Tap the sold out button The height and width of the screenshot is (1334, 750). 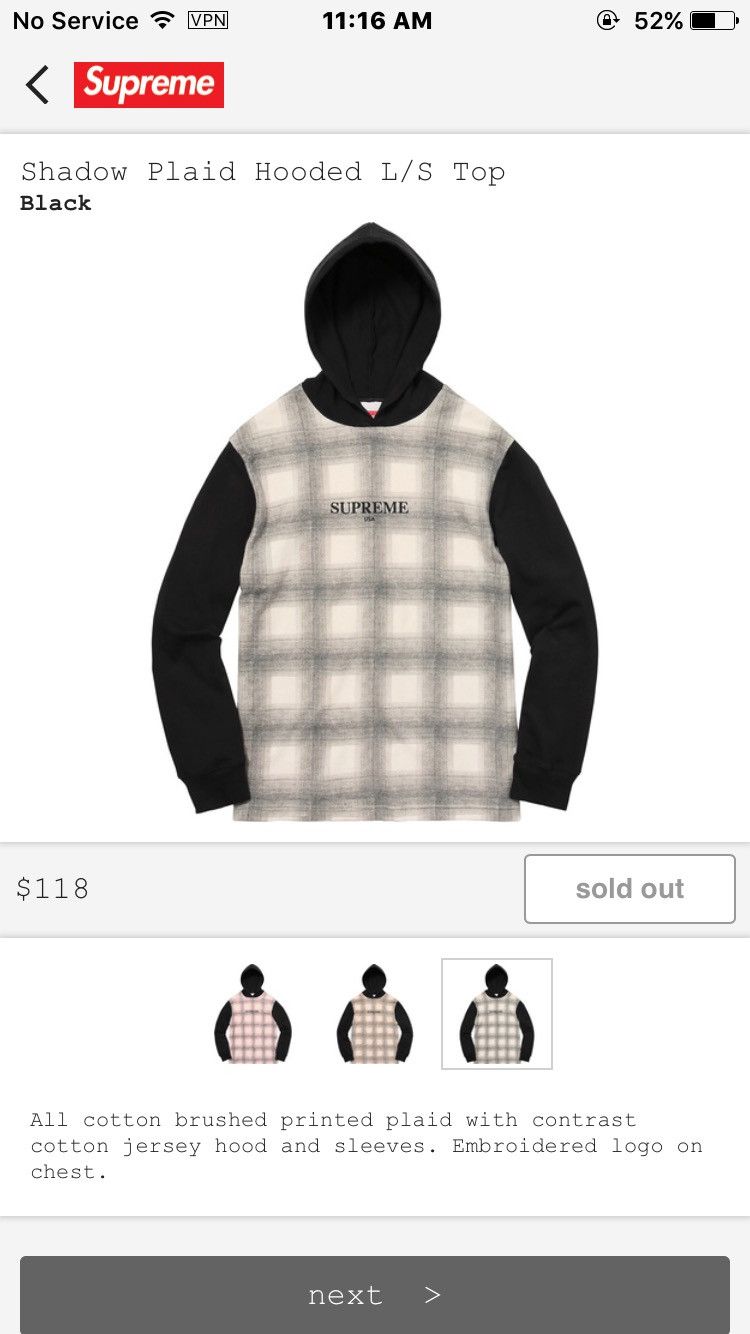tap(630, 888)
